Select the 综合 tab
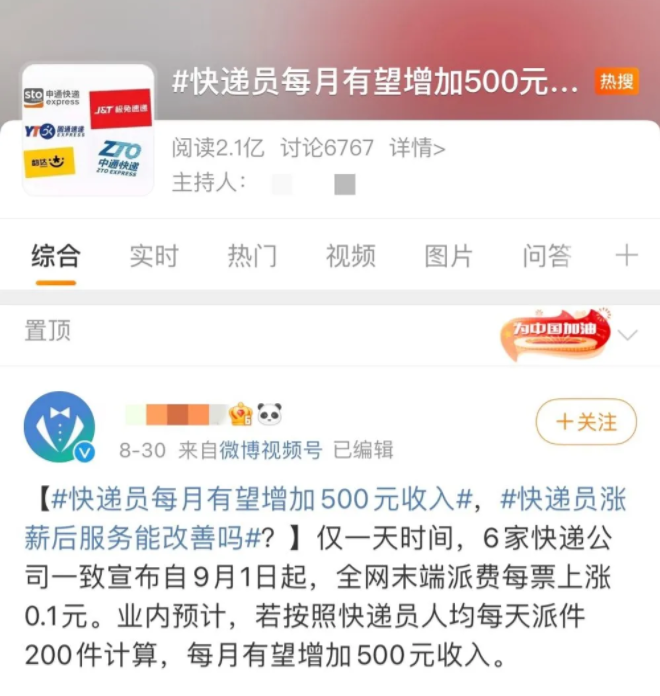The height and width of the screenshot is (696, 660). tap(55, 256)
